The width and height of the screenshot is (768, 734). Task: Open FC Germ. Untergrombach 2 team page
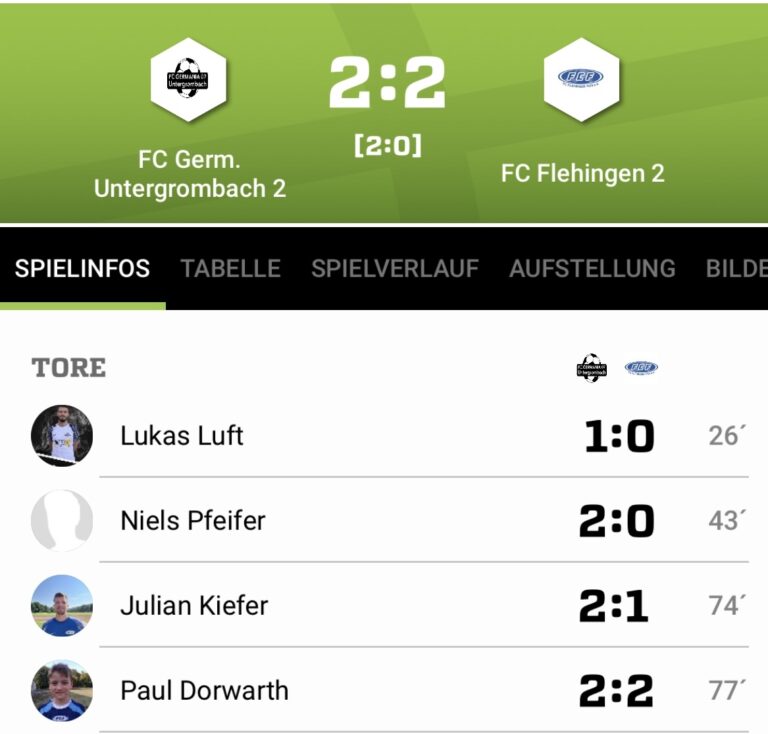pyautogui.click(x=189, y=80)
